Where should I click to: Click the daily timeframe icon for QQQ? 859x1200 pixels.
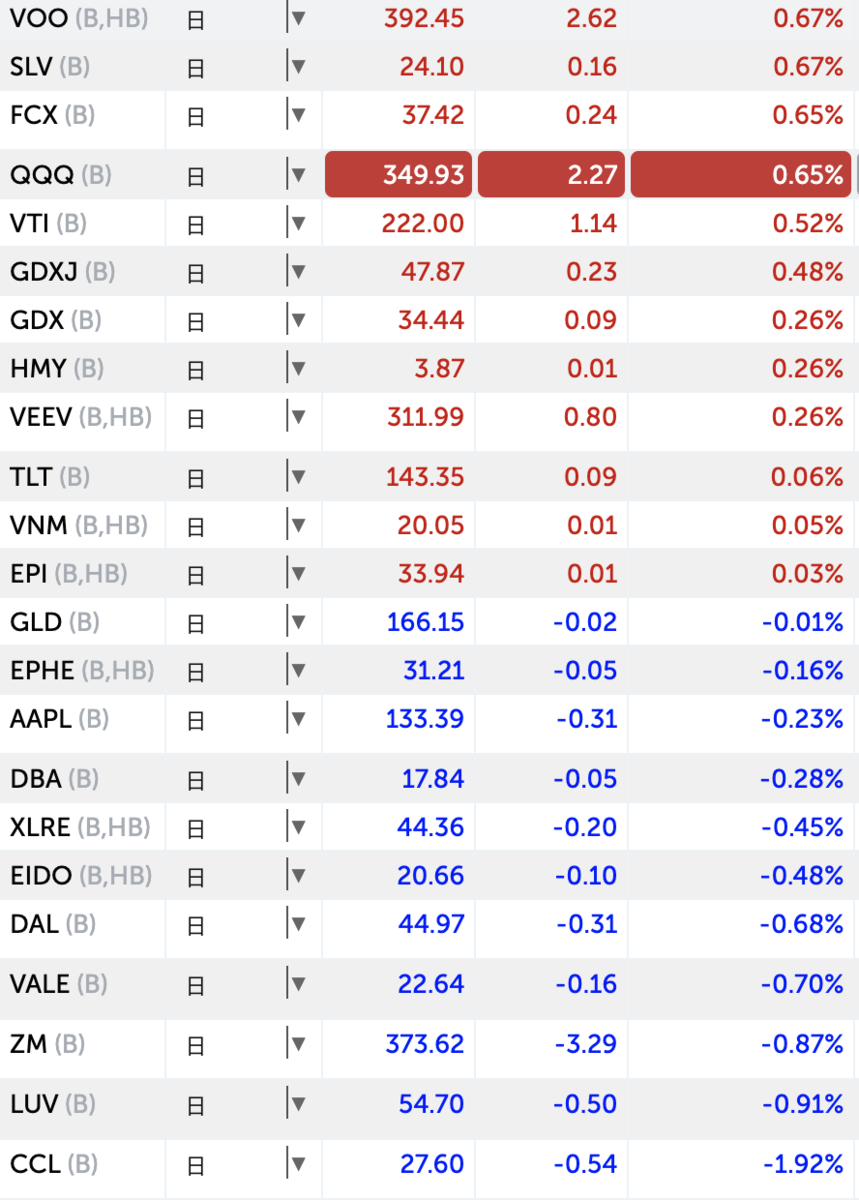(x=196, y=175)
